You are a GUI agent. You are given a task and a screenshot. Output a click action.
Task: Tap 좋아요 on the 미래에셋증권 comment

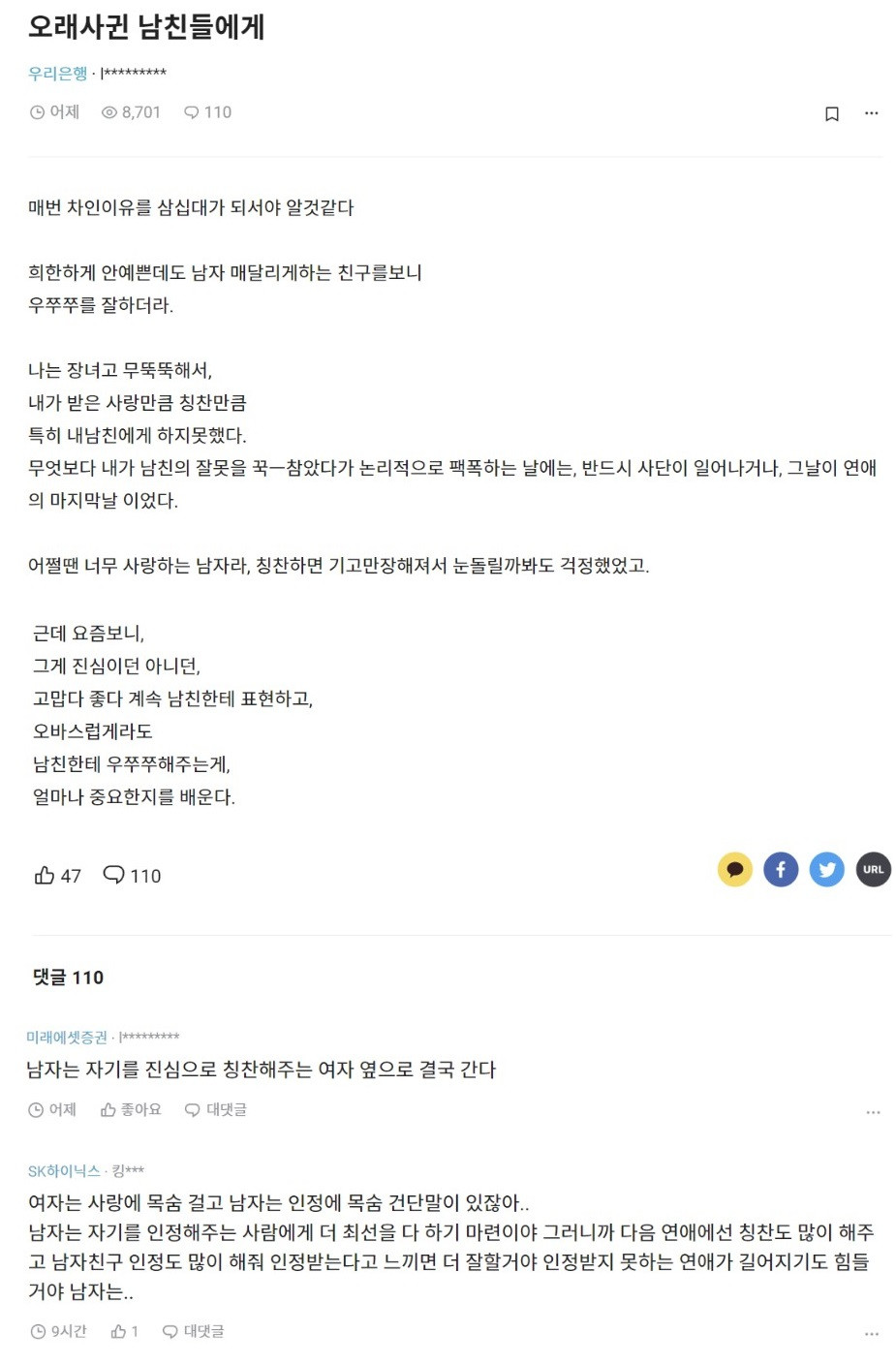pos(131,1110)
